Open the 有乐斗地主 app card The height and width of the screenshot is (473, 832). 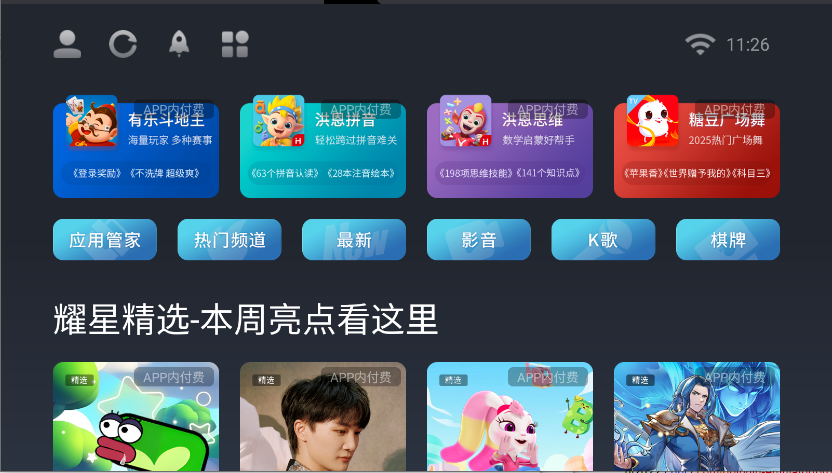(136, 150)
